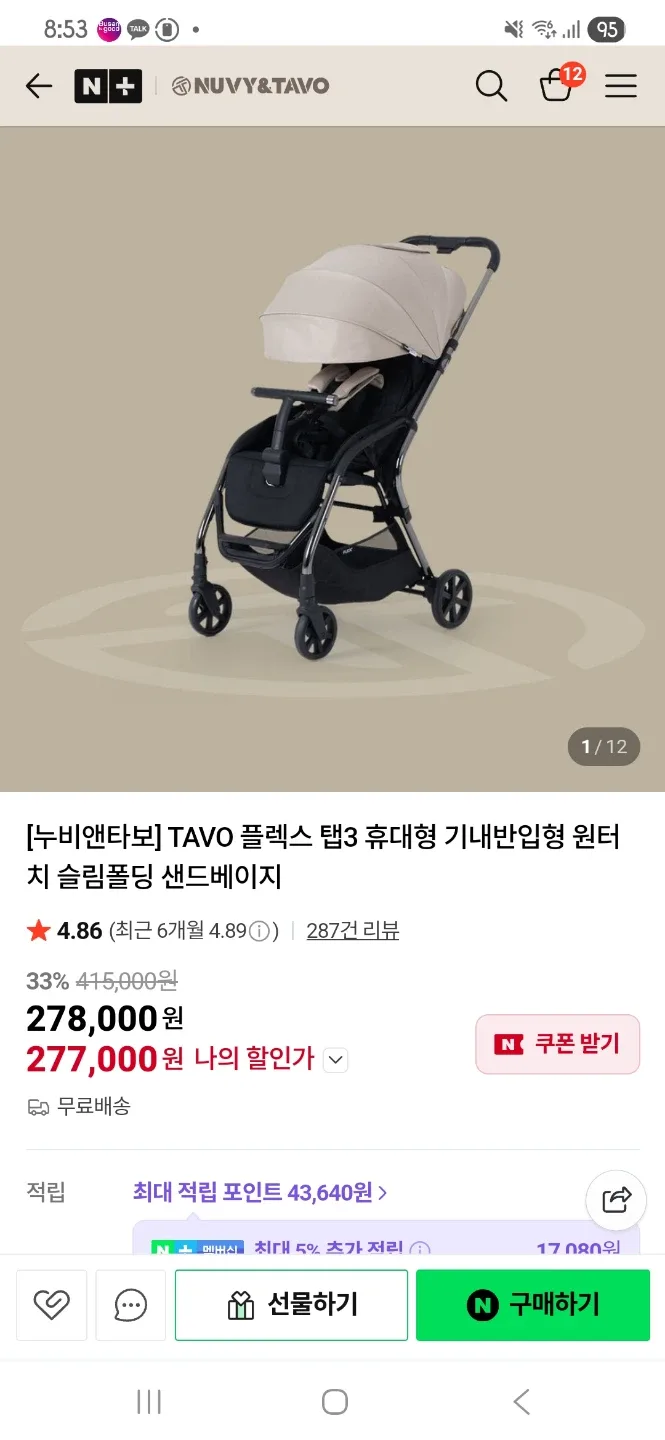The height and width of the screenshot is (1440, 665).
Task: Open the shopping cart with 12 items
Action: [x=556, y=85]
